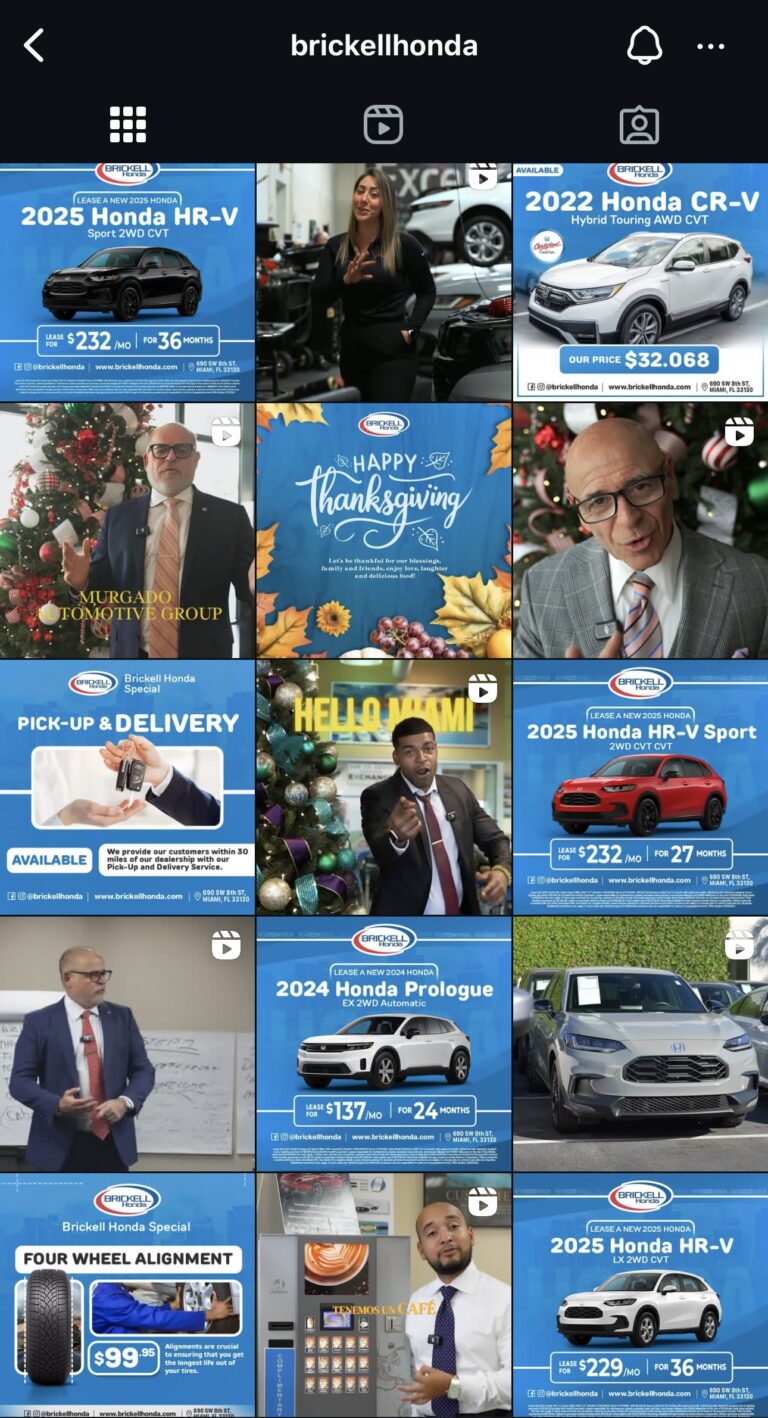
Task: Play the Hello Miami reel
Action: pos(383,787)
